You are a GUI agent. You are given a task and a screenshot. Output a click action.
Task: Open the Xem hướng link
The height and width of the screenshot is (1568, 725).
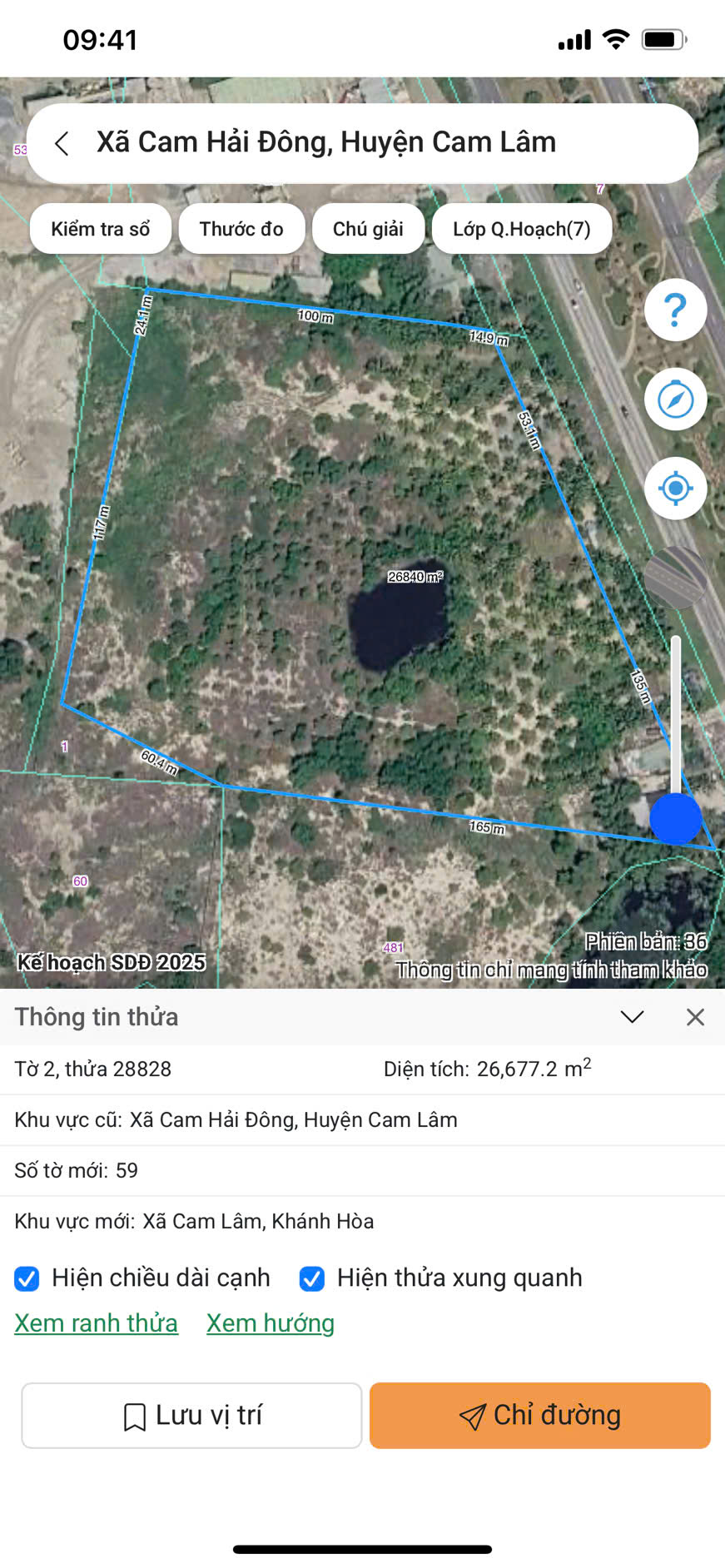pos(271,1323)
